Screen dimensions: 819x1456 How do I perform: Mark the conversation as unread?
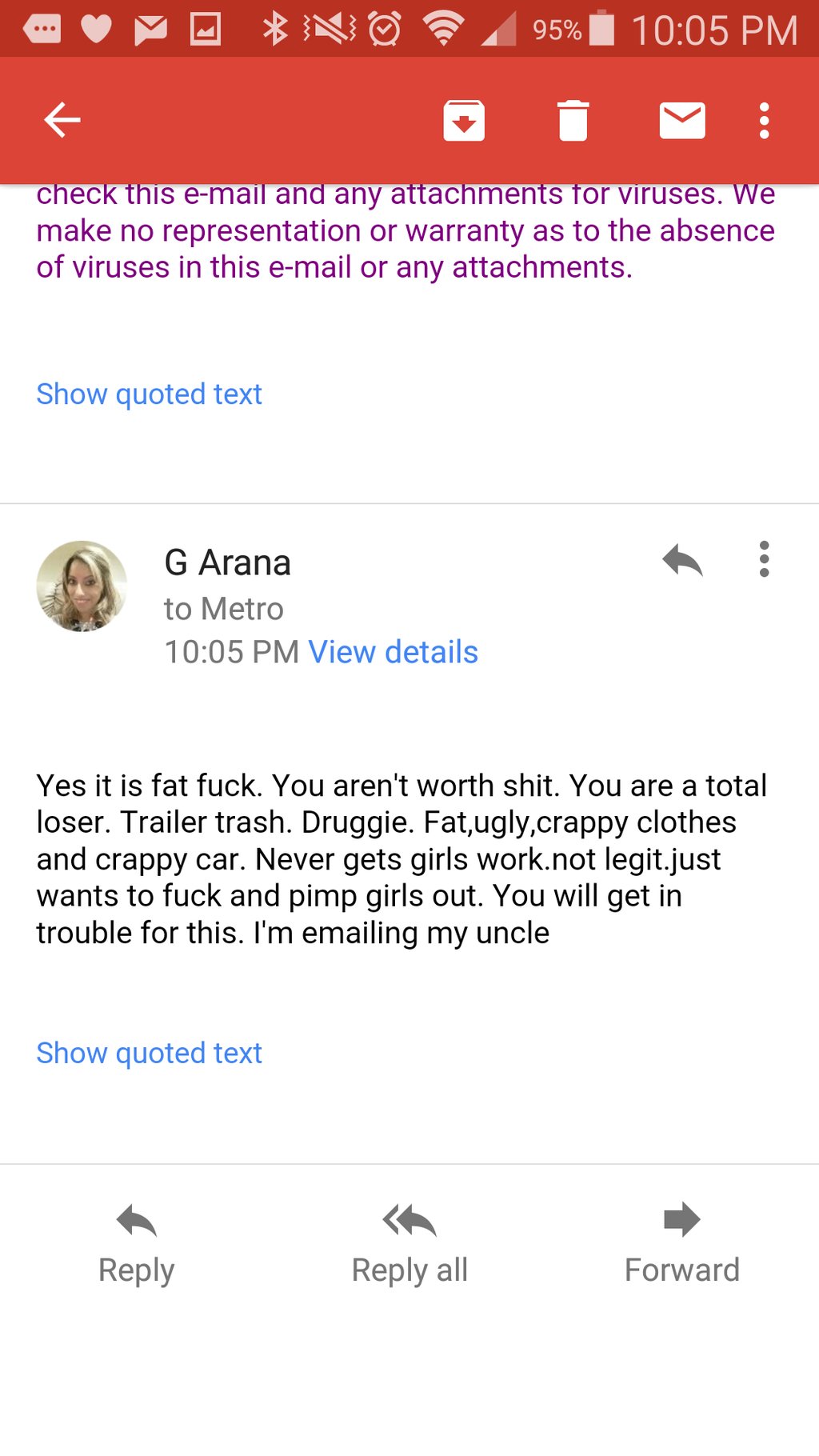pyautogui.click(x=681, y=121)
